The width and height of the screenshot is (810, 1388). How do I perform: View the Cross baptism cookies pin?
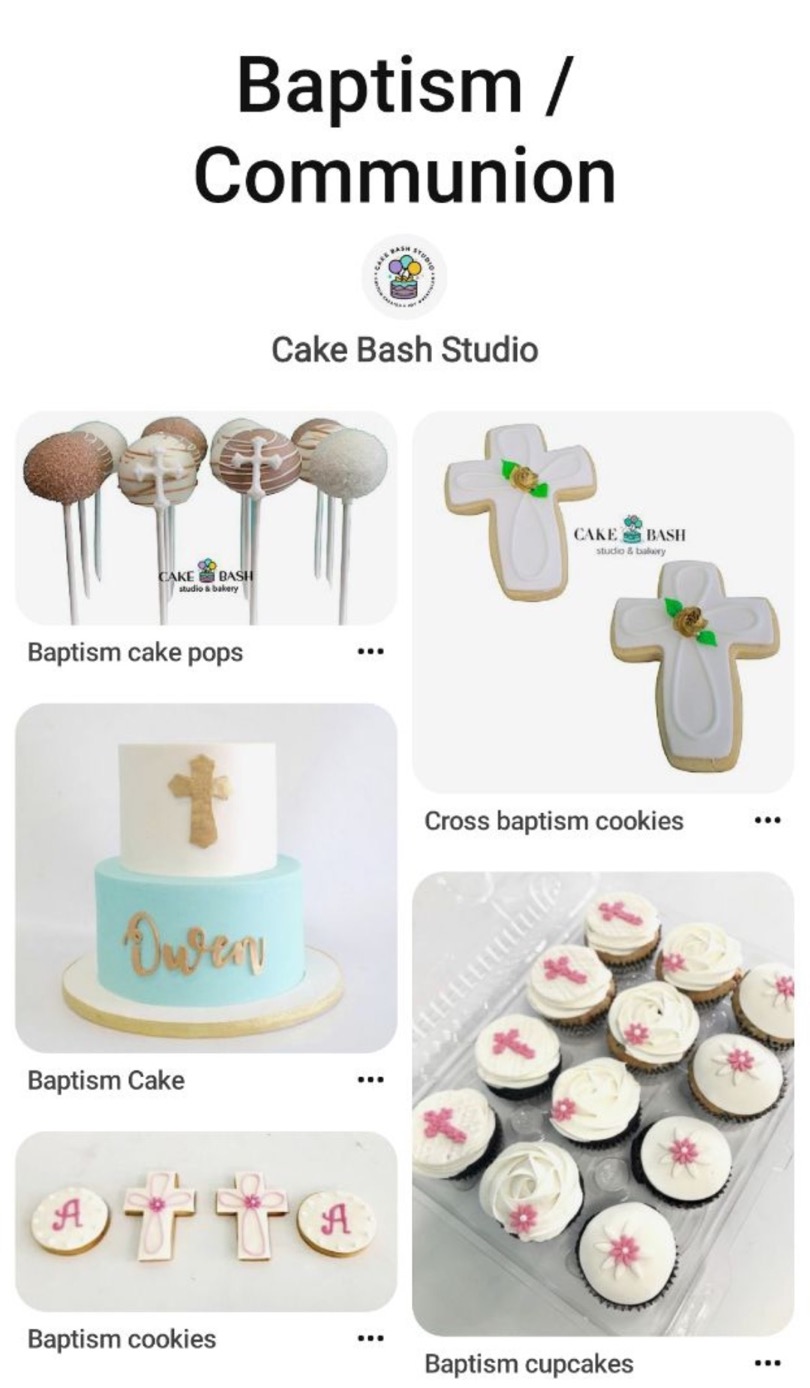pos(602,601)
